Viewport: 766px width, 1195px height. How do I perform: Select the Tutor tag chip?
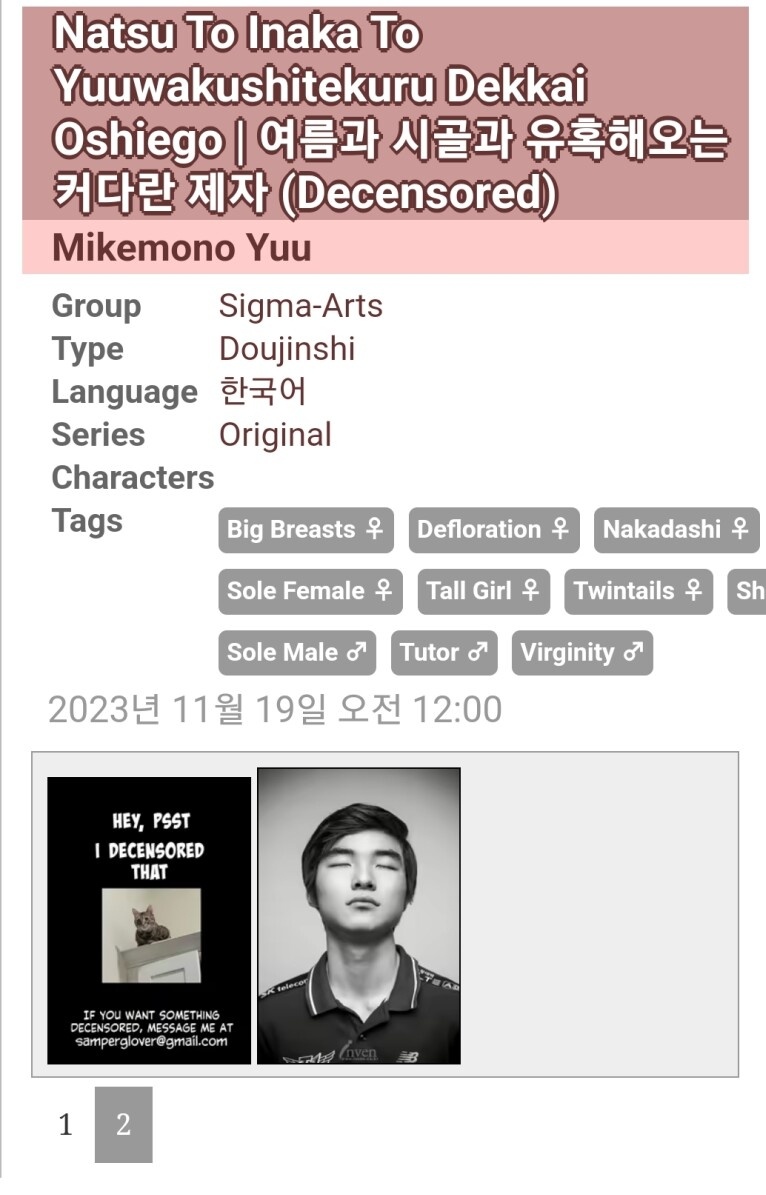(443, 653)
